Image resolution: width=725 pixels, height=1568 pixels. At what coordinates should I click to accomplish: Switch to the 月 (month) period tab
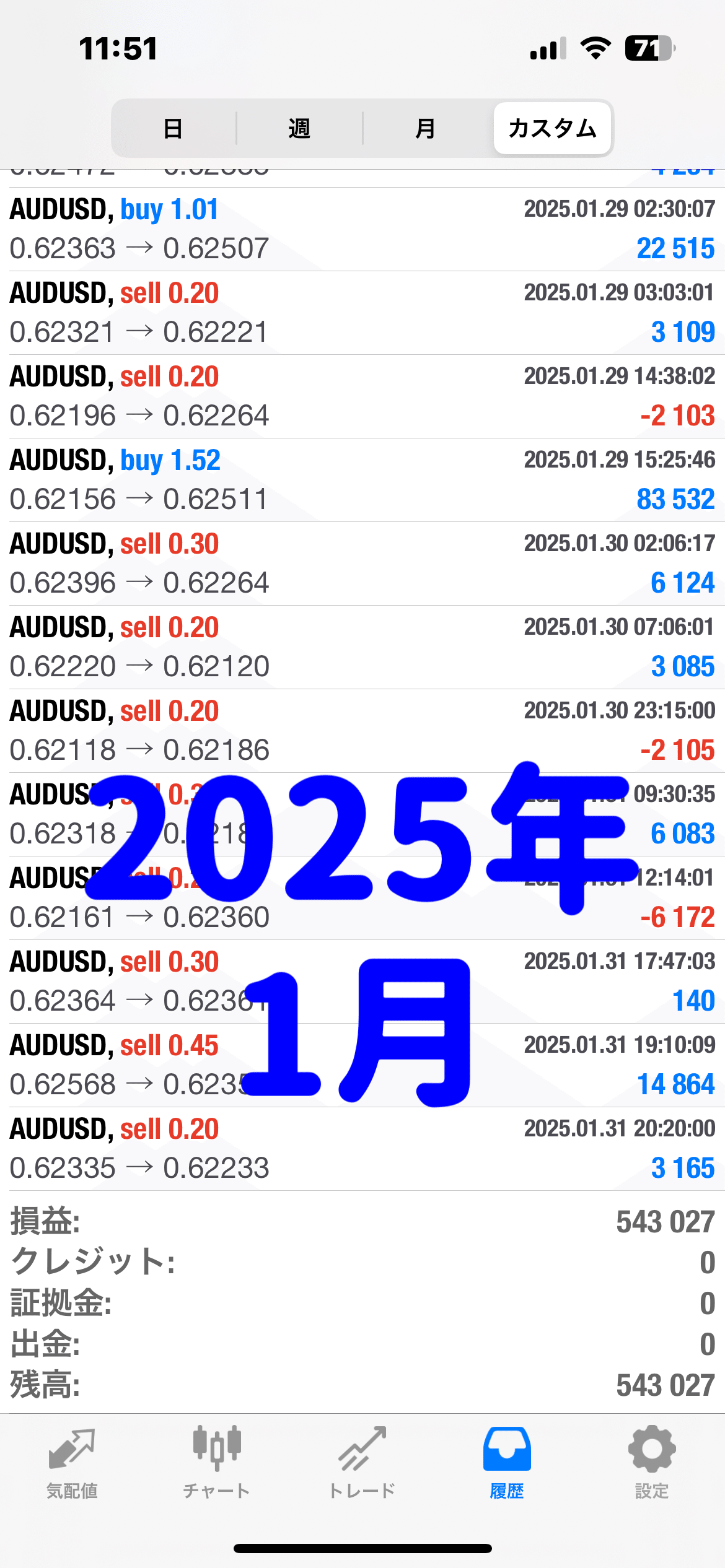point(425,129)
